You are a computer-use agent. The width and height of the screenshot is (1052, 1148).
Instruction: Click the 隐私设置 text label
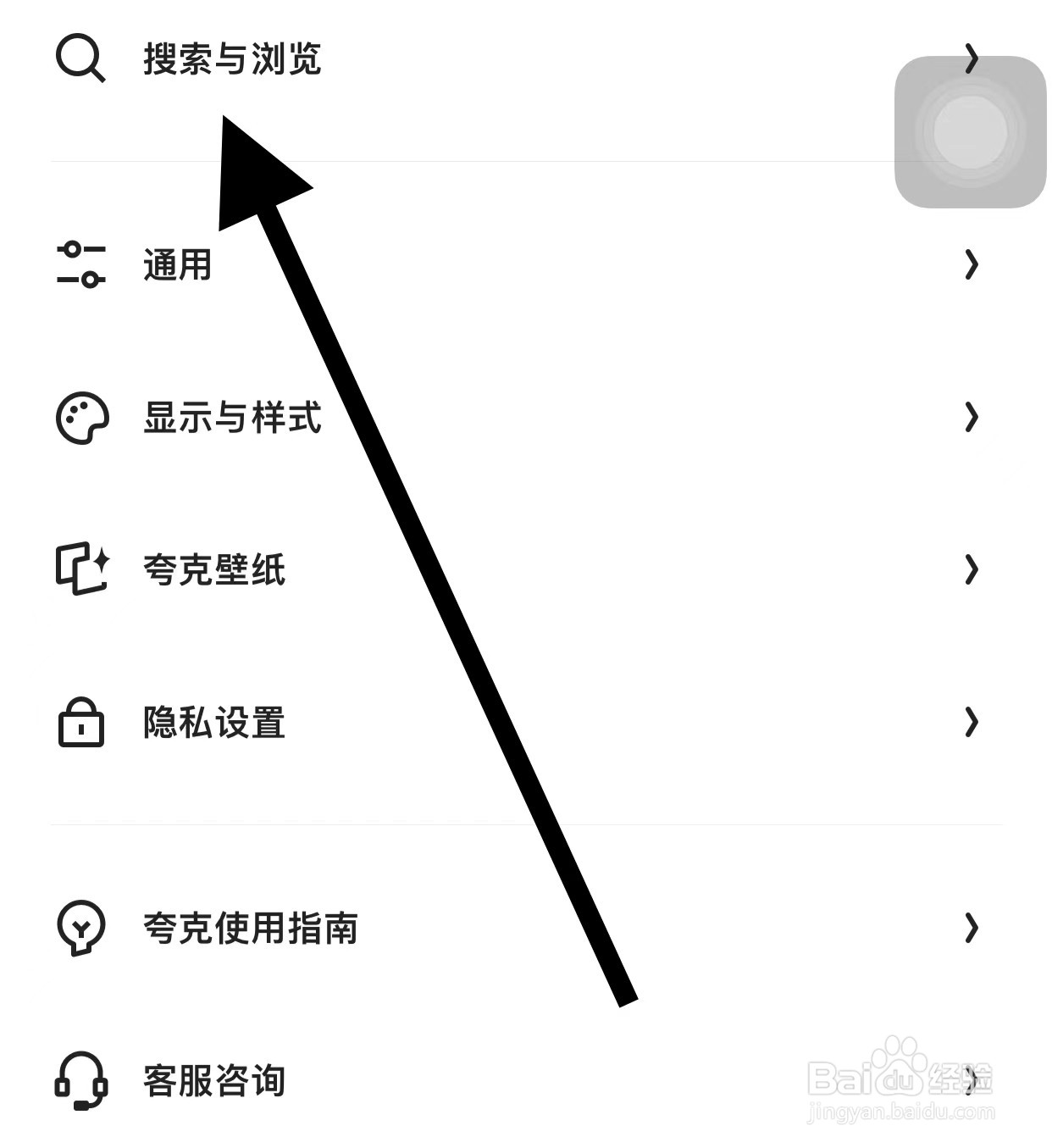coord(213,723)
